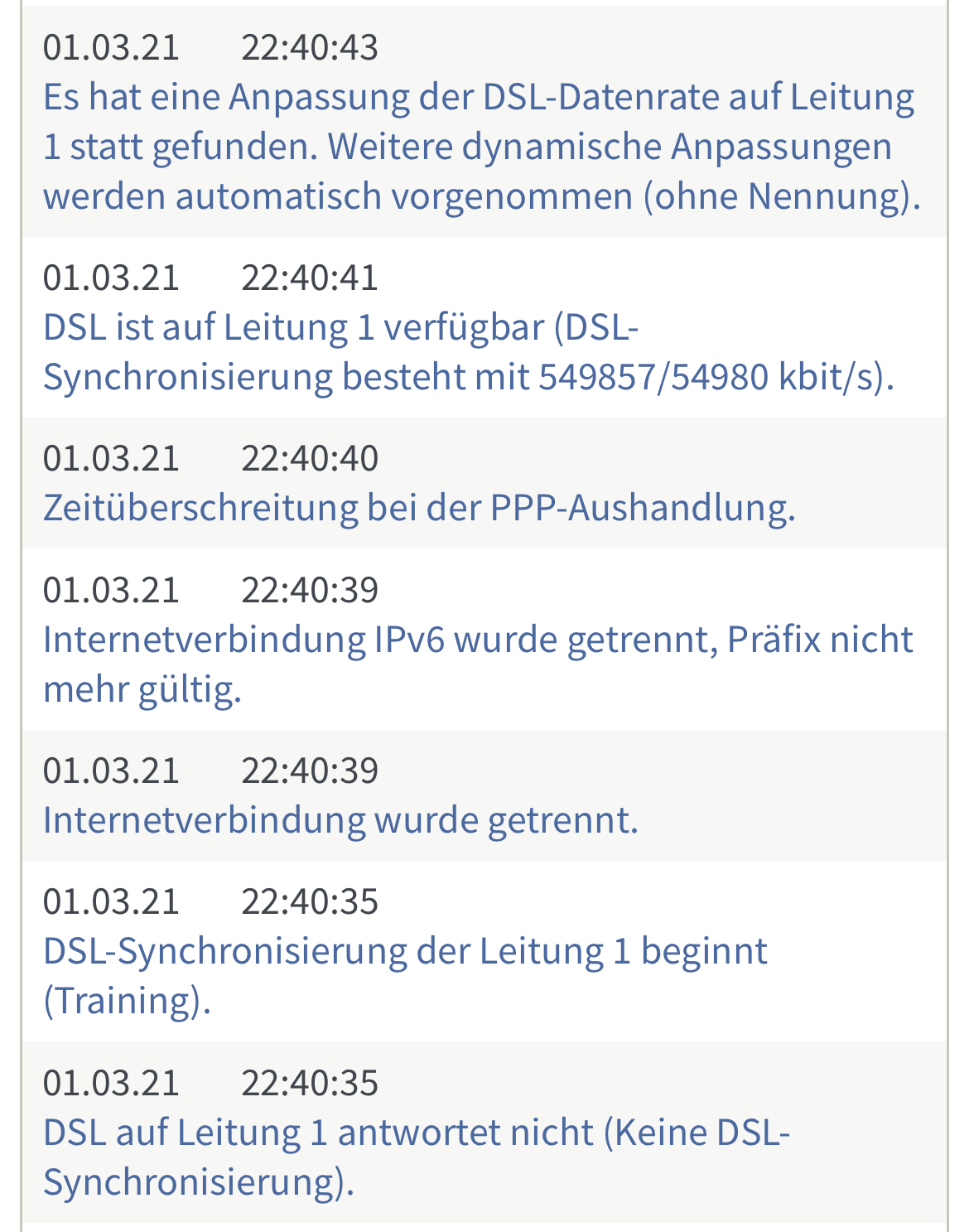
Task: Open the 'DSL ist auf Leitung 1 verfügbar' entry
Action: (468, 352)
